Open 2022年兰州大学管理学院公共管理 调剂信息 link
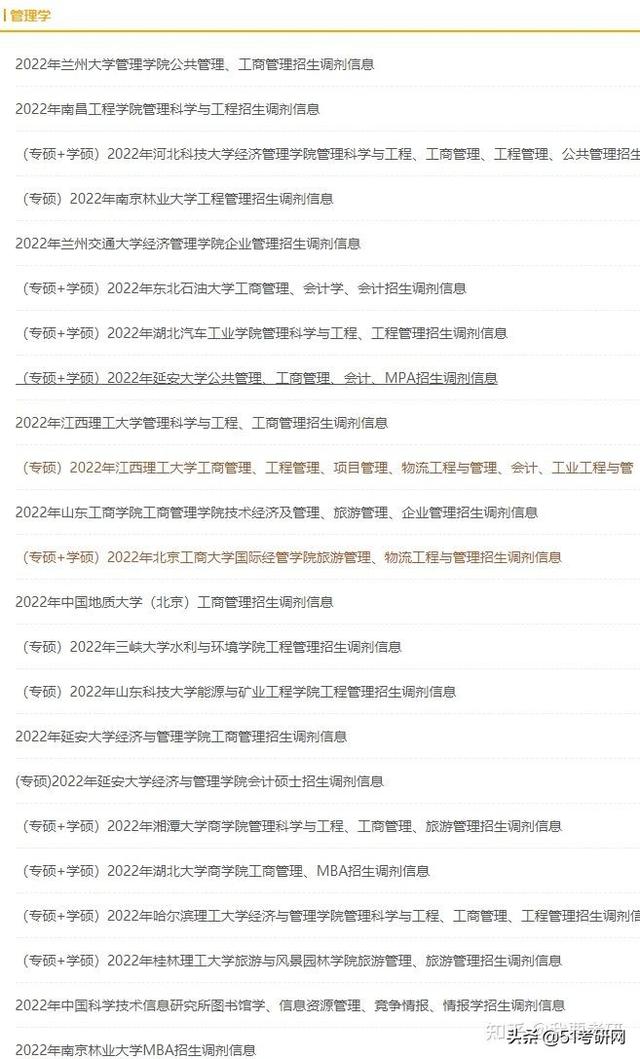 (194, 64)
